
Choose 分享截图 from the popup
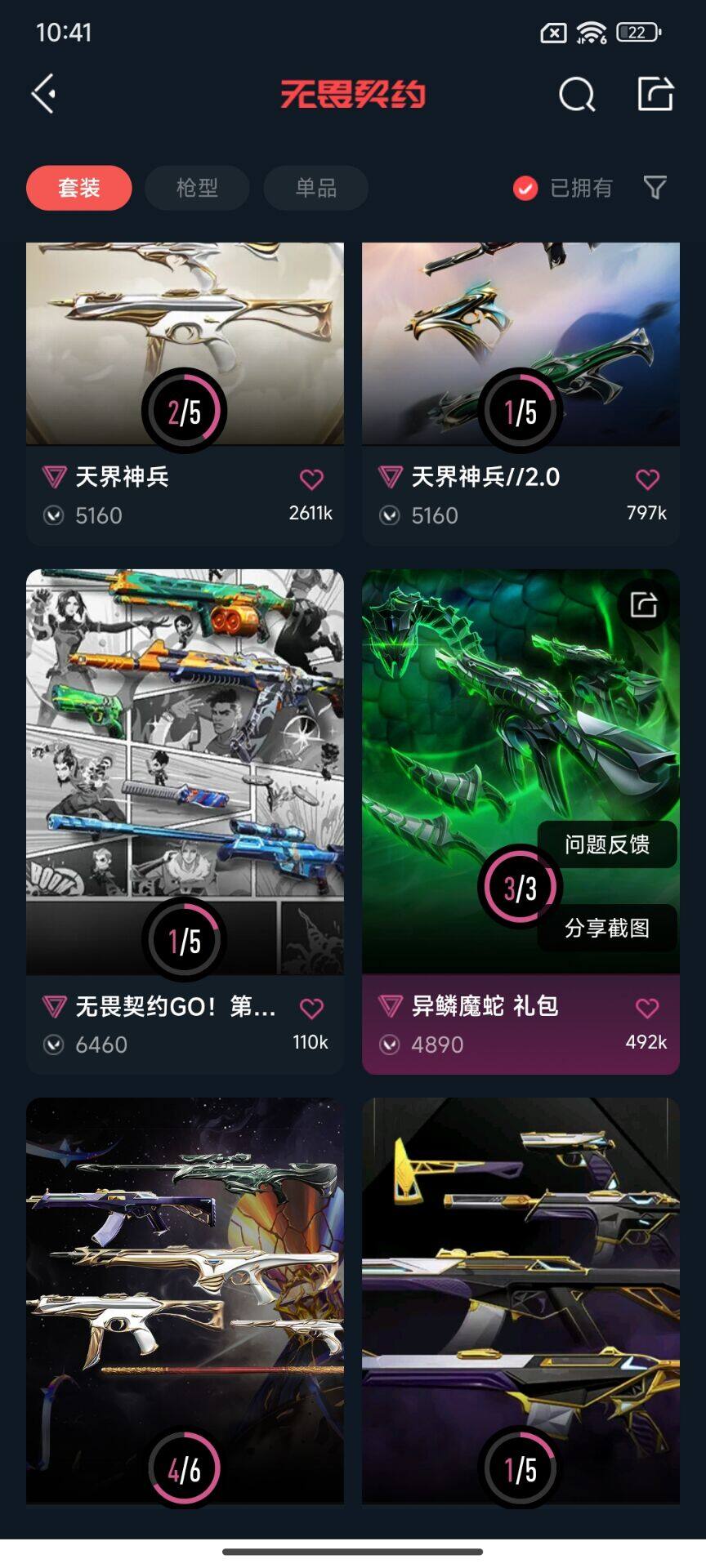[607, 928]
